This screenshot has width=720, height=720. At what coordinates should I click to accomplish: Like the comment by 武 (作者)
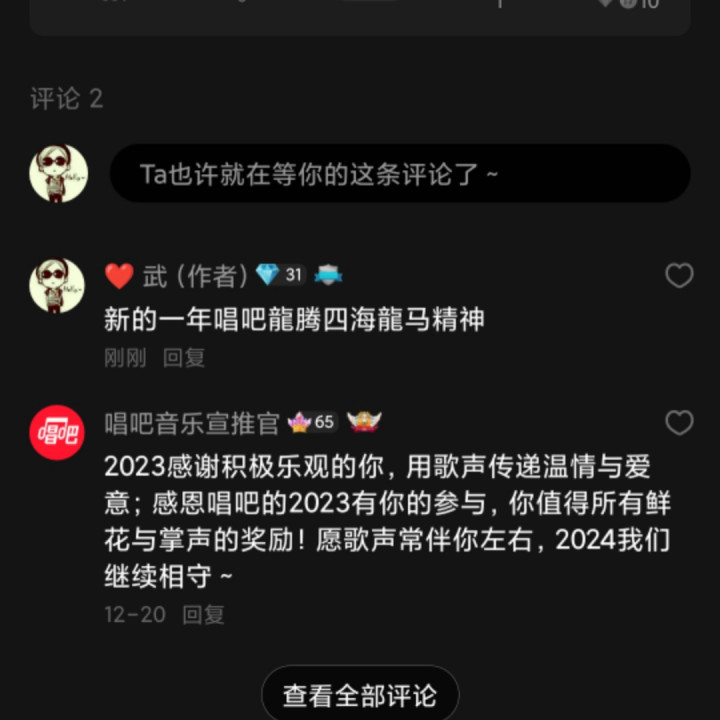coord(679,276)
